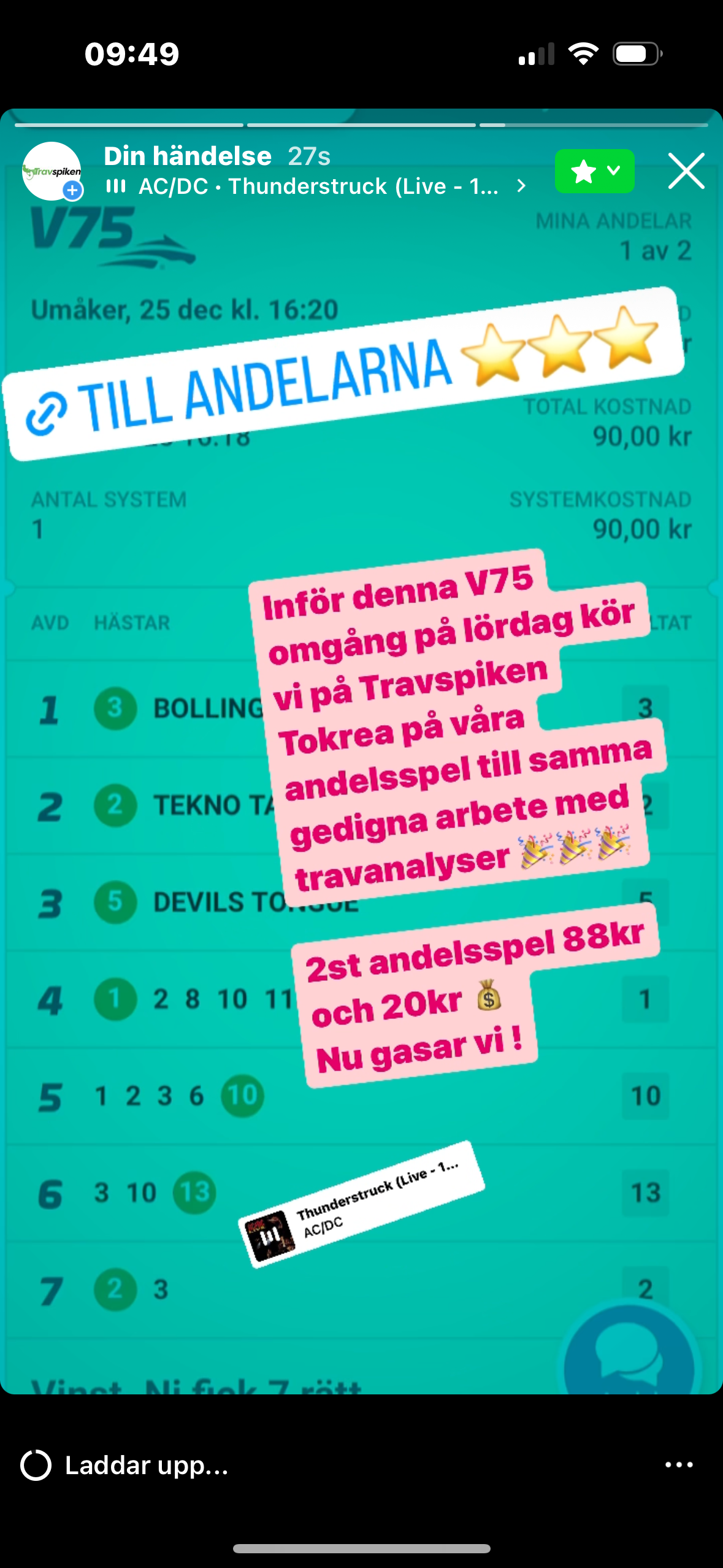
Task: Open the three-dot more options menu
Action: (678, 1465)
